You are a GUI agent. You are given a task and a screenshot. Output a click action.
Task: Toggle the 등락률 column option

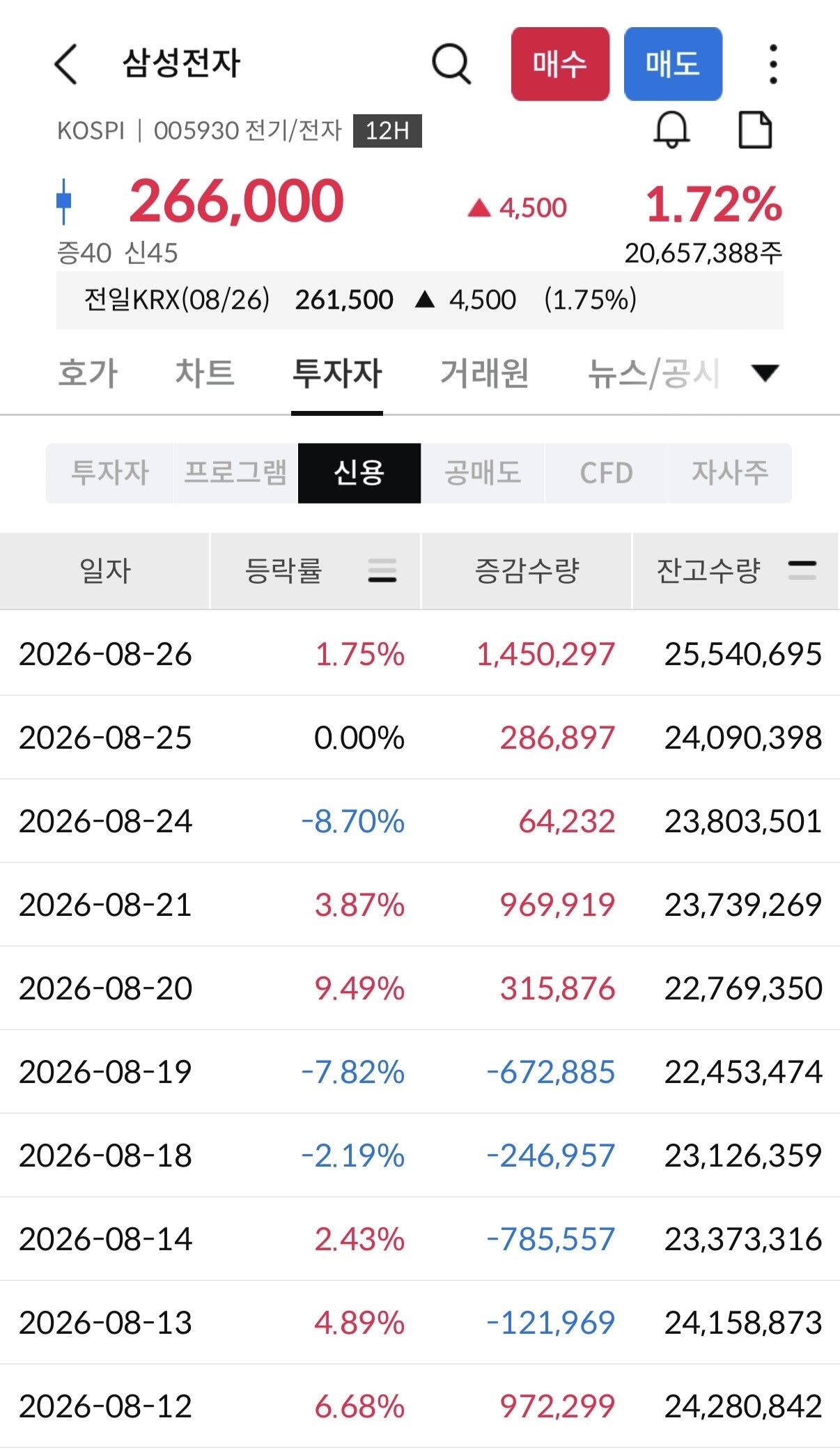[x=382, y=570]
